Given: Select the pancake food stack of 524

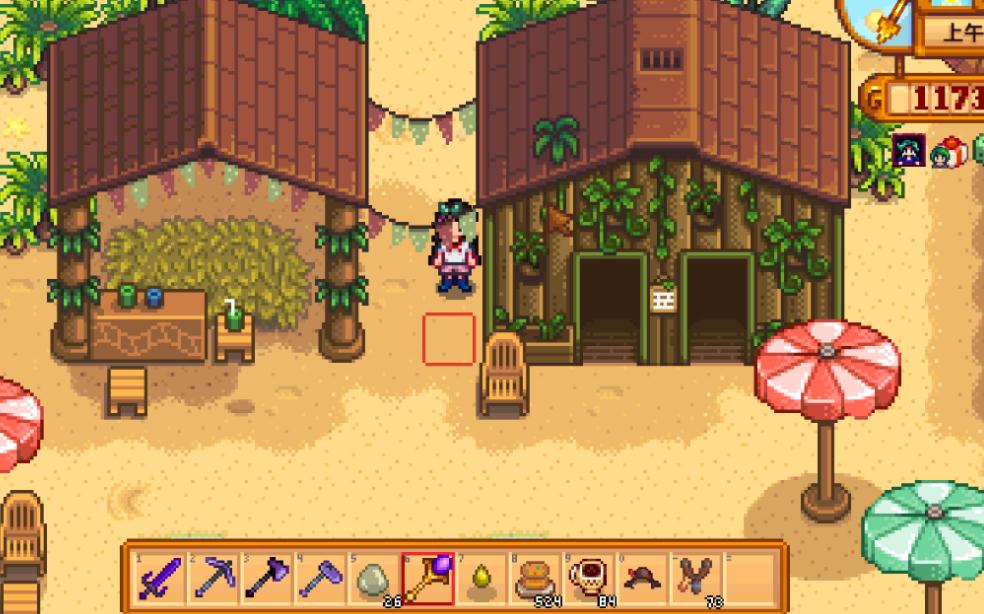Looking at the screenshot, I should [x=536, y=576].
